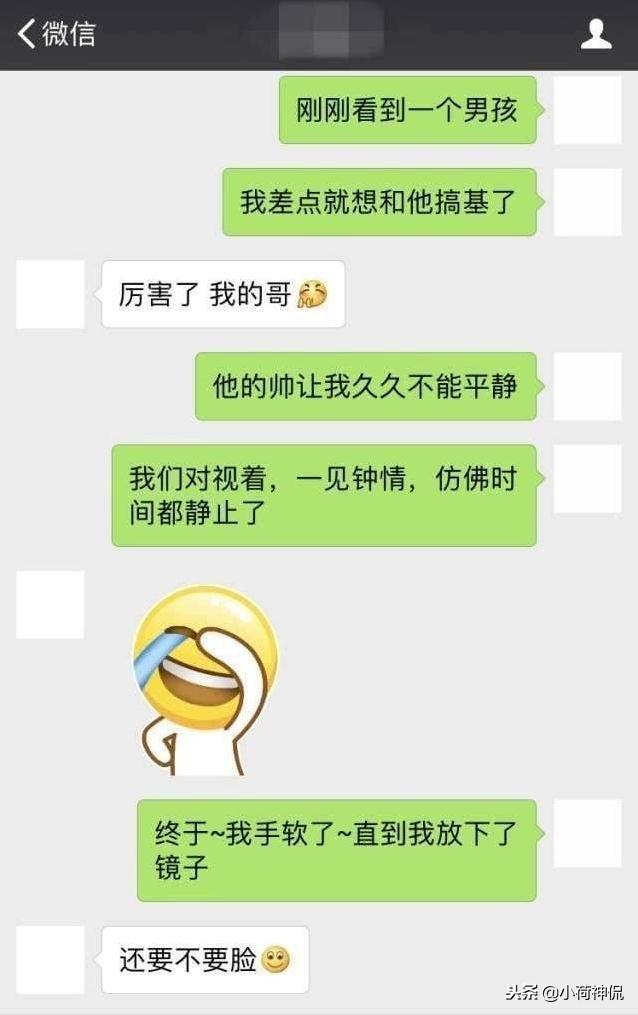
Task: Tap the avatar beside 还要不要脸 message
Action: 50,959
